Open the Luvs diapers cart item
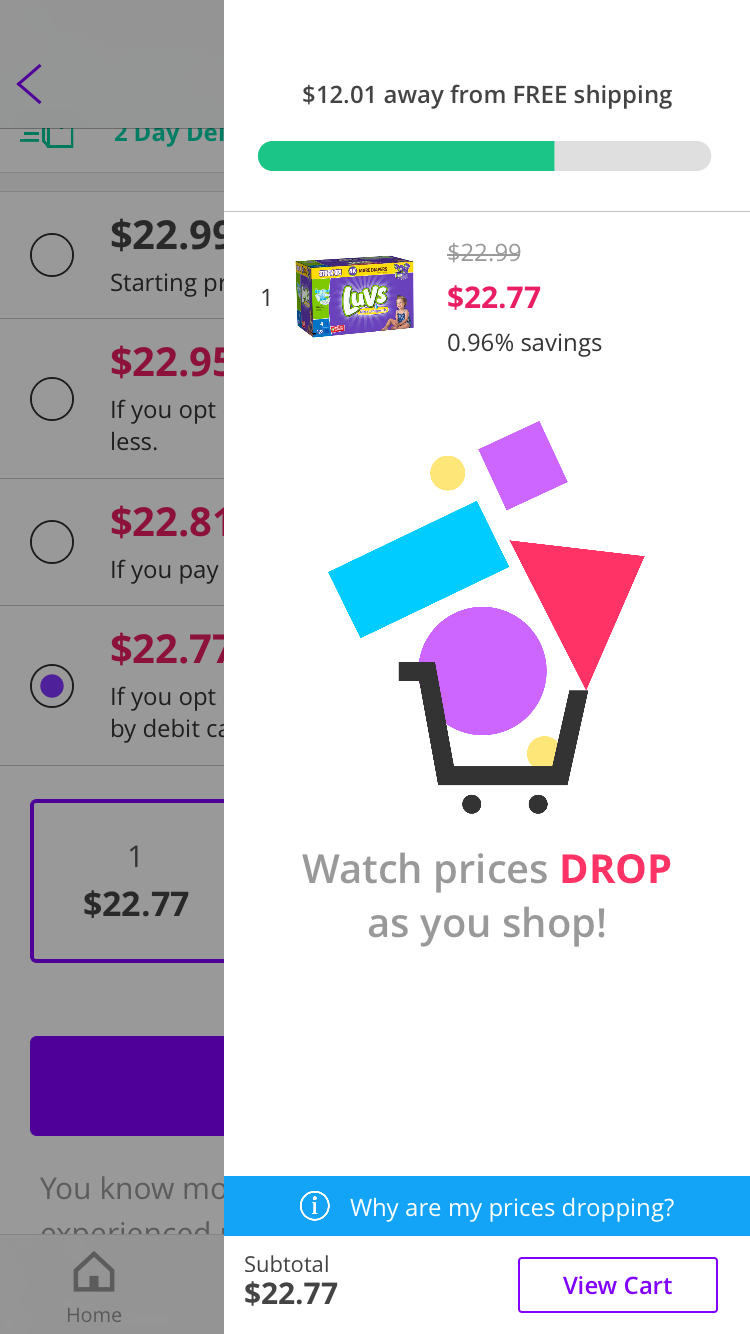The width and height of the screenshot is (750, 1334). tap(355, 296)
